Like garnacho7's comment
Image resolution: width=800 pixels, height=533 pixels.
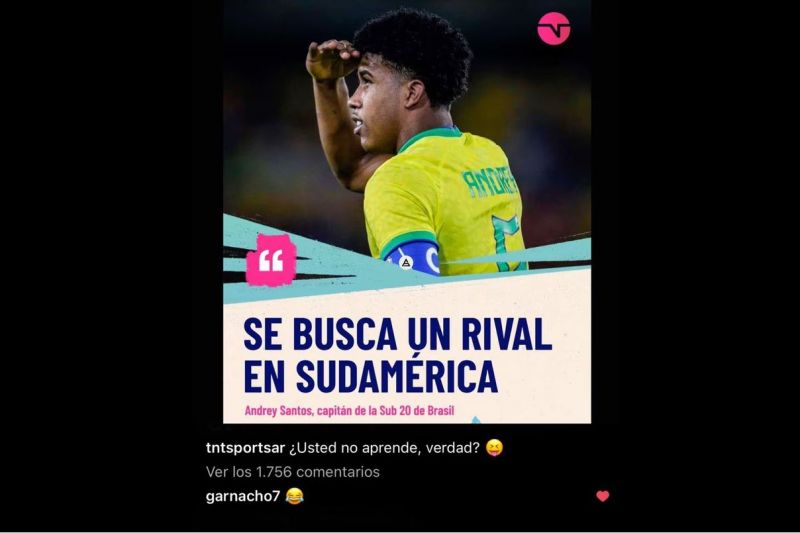coord(602,496)
